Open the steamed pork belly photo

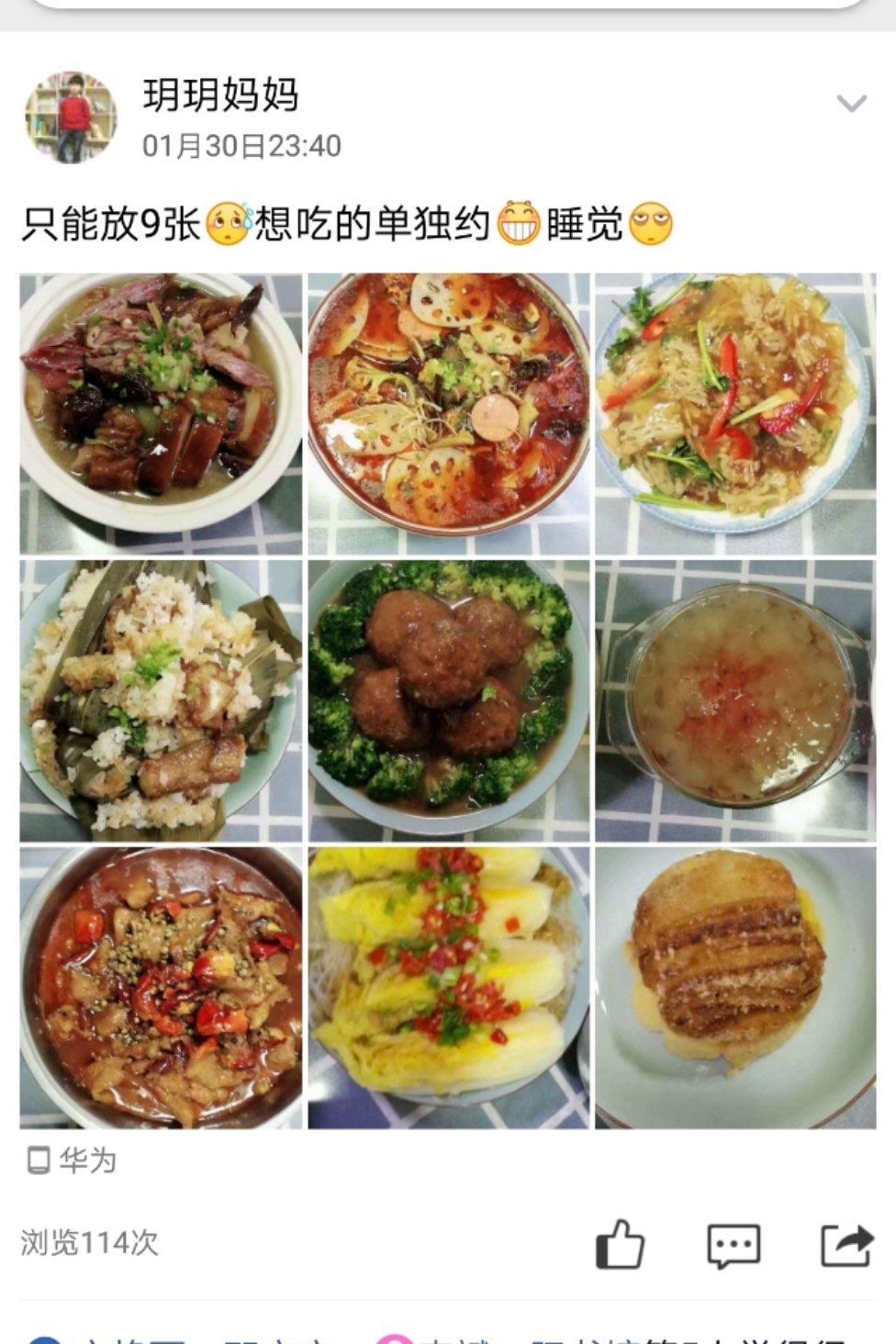[735, 988]
